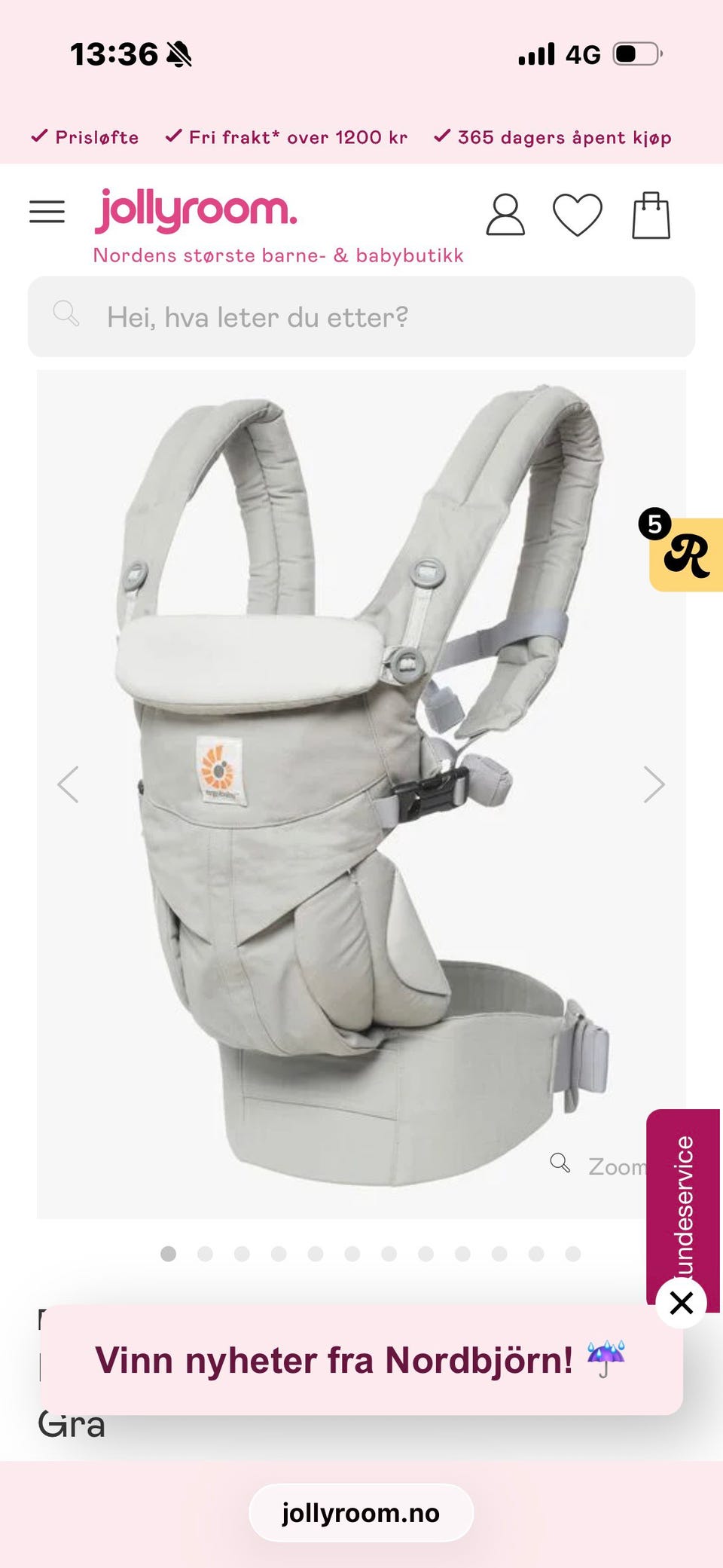
Task: Tap the jollyroom.no address pill
Action: pos(361,1513)
